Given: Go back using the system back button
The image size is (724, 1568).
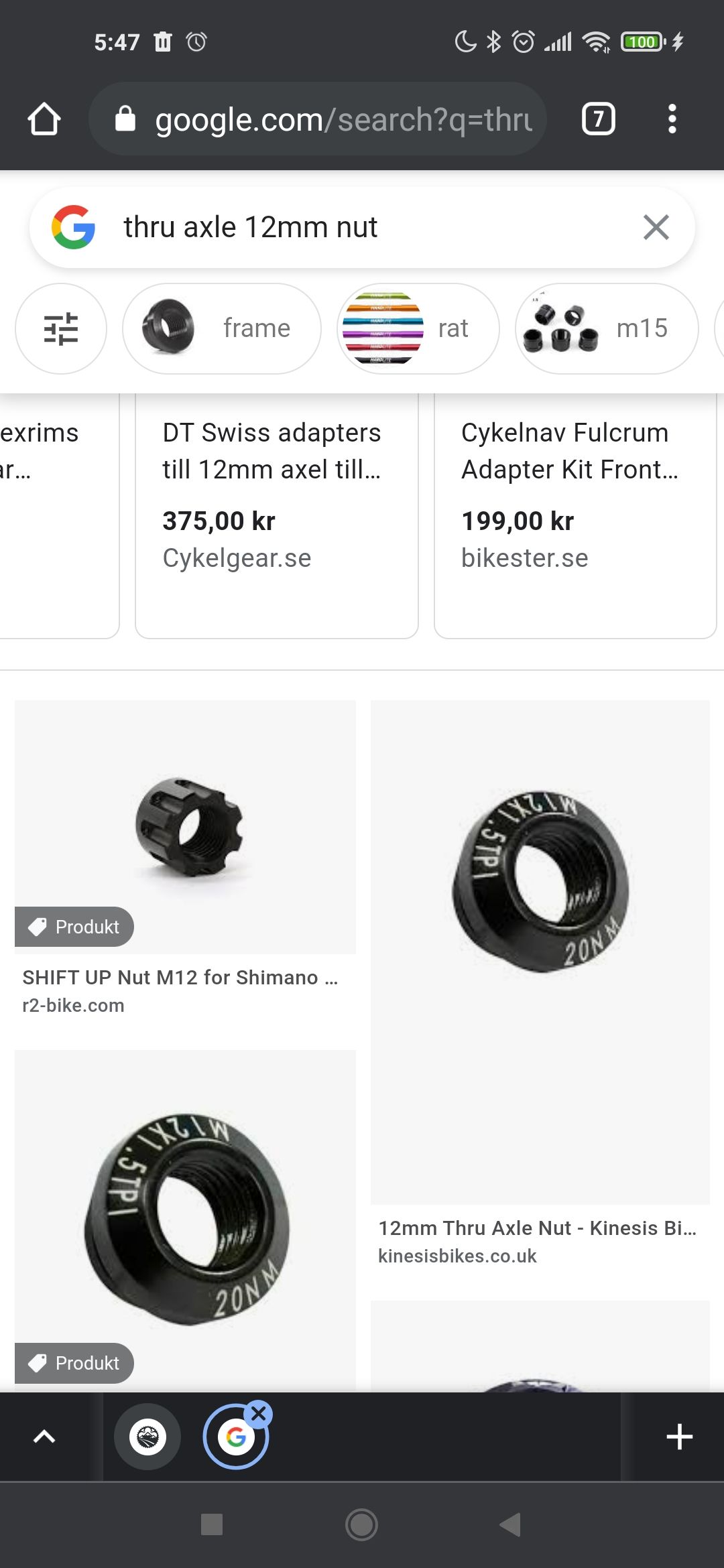Looking at the screenshot, I should pos(511,1524).
